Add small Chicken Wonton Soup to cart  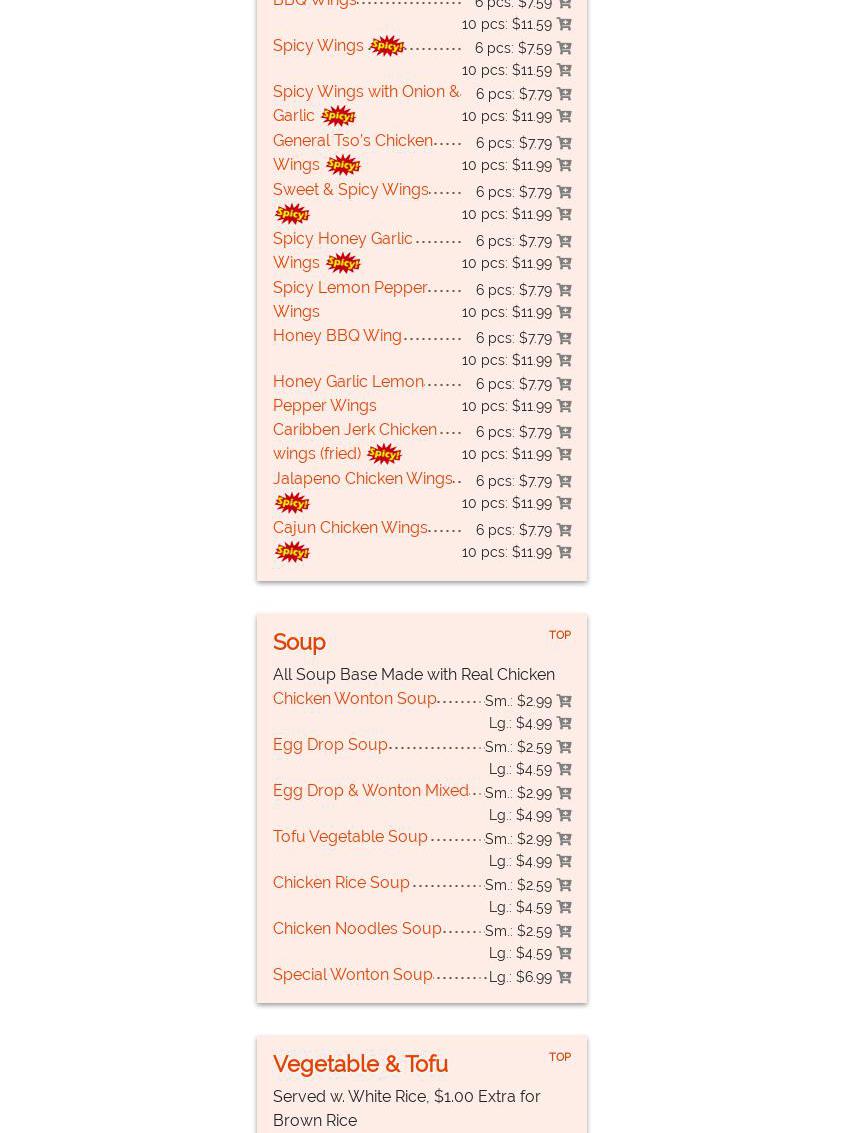(x=564, y=701)
